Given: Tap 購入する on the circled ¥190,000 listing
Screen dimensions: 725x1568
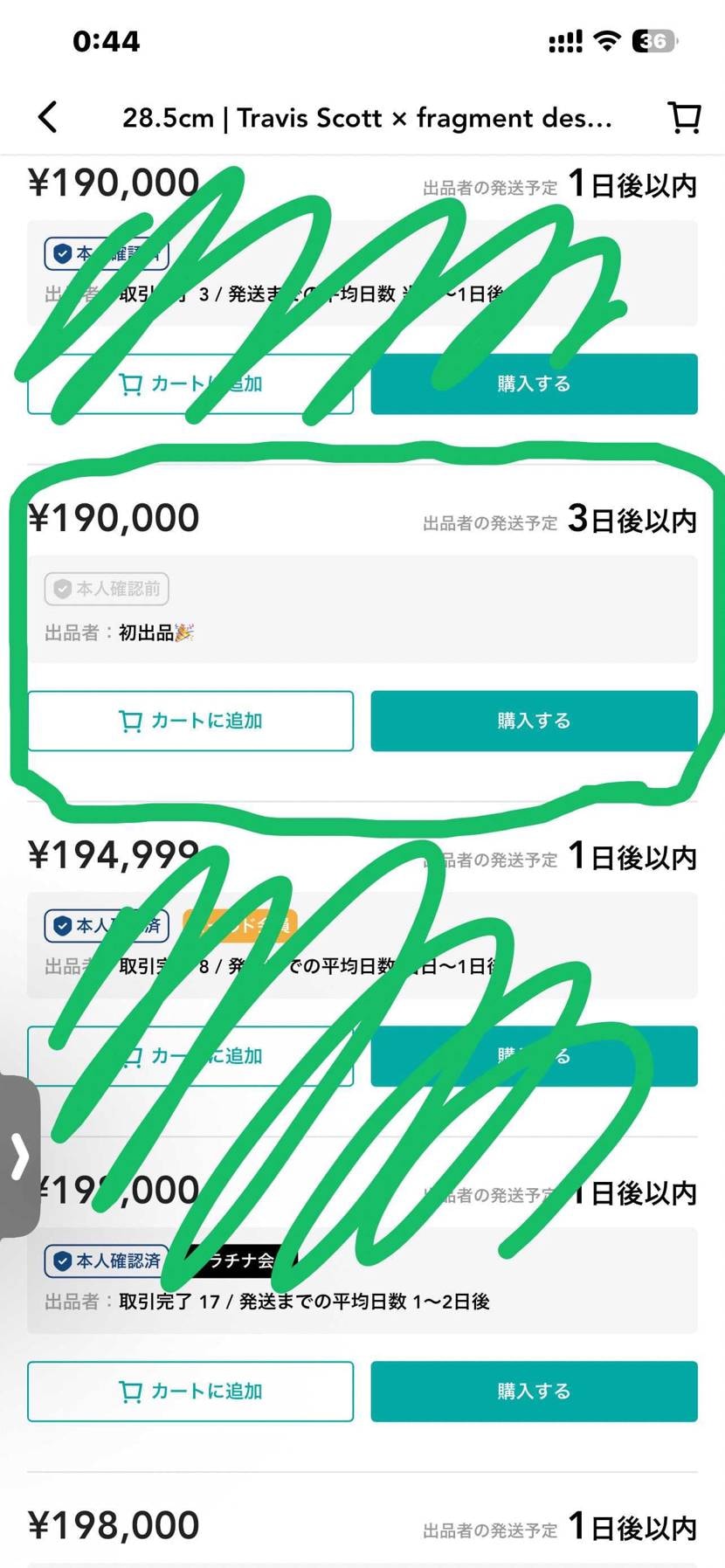Looking at the screenshot, I should pos(533,721).
